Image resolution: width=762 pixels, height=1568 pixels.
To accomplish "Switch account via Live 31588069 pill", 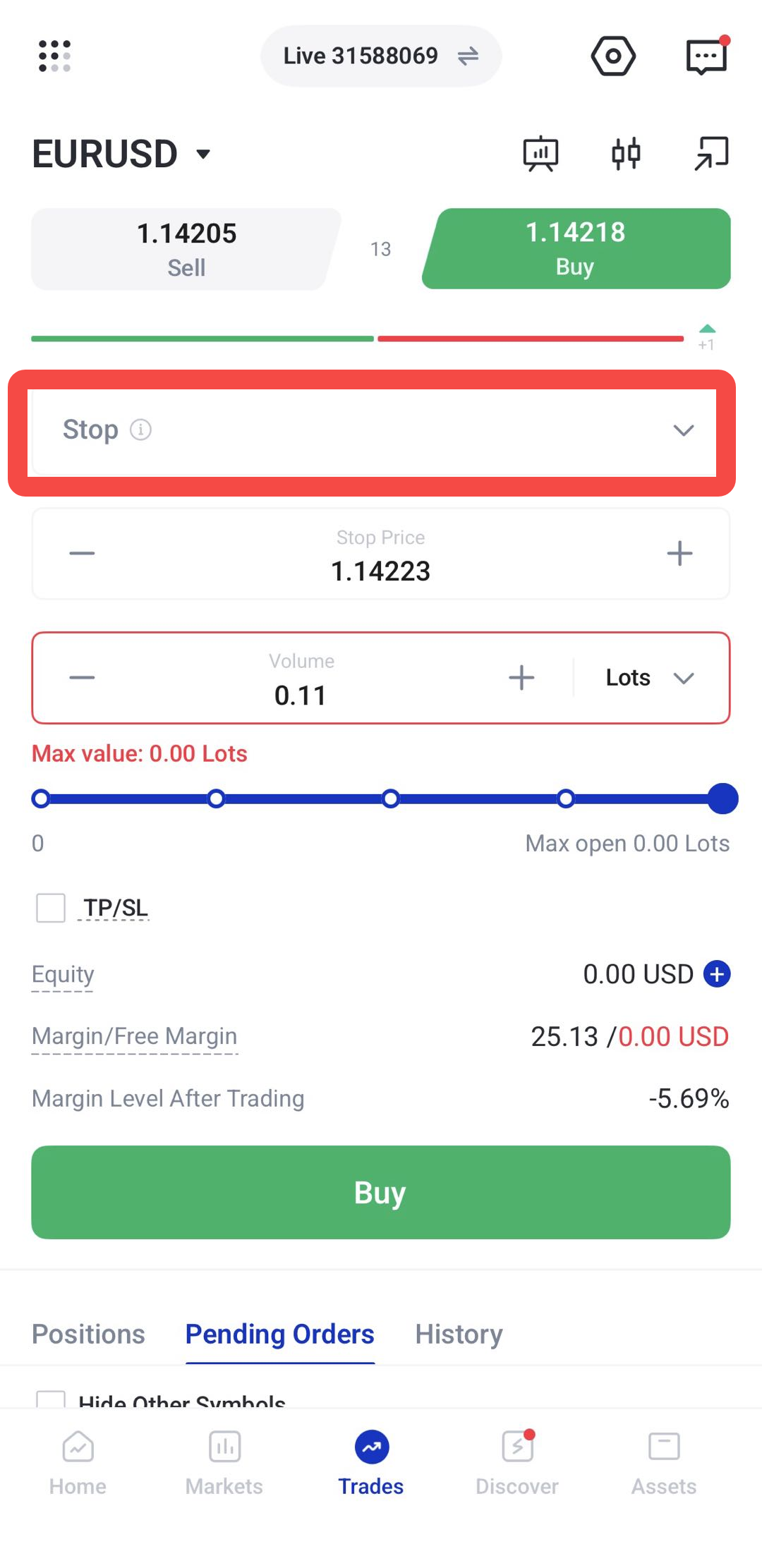I will click(x=381, y=56).
